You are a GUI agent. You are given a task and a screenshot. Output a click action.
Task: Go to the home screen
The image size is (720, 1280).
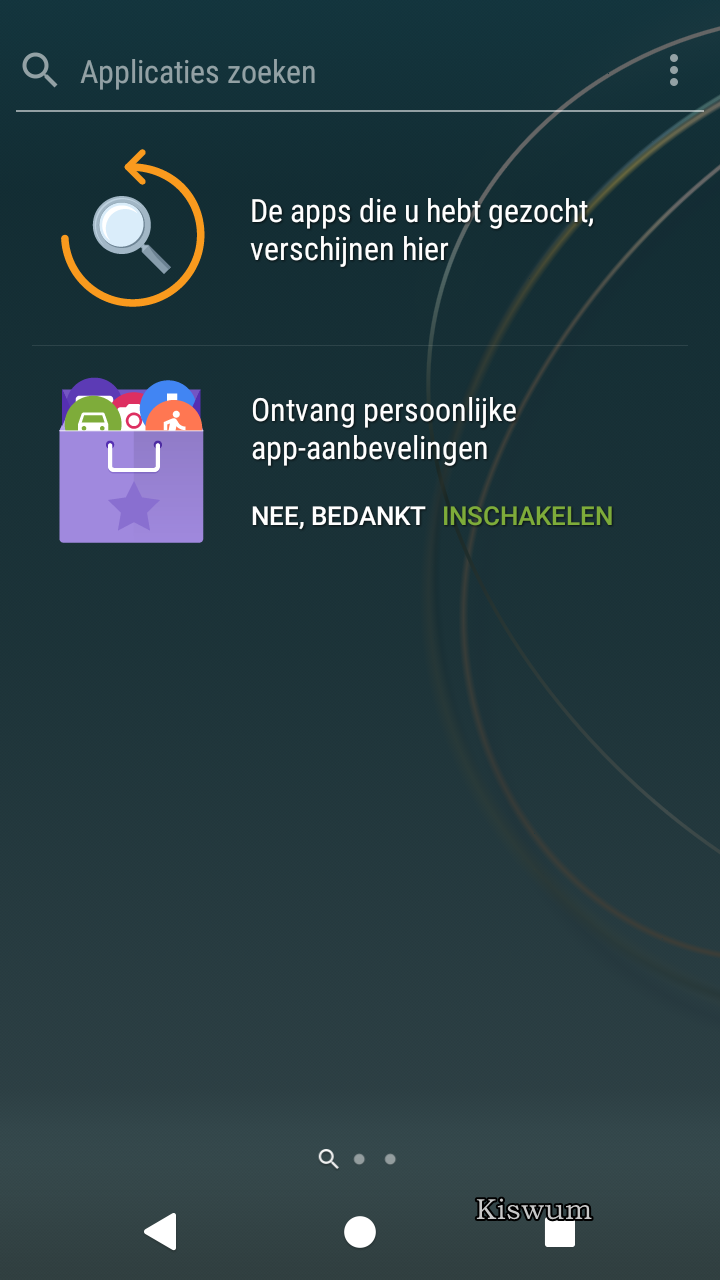360,1232
